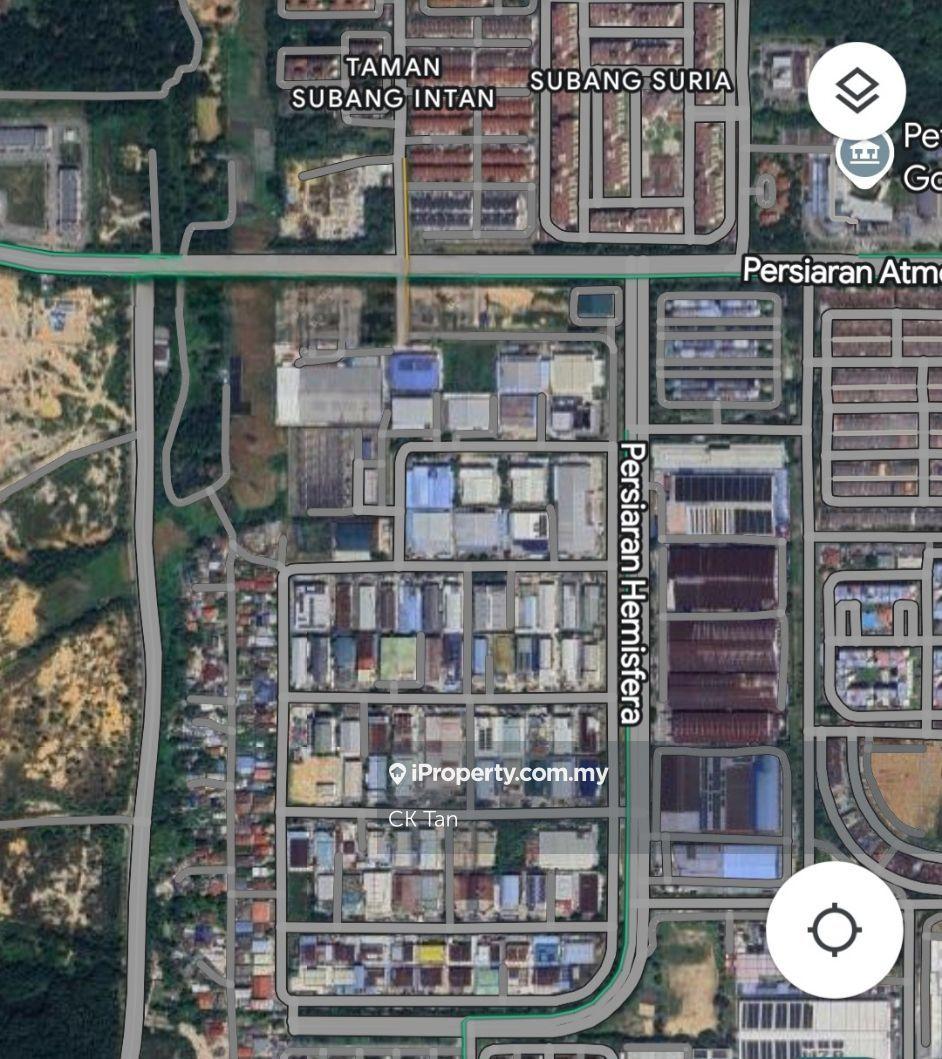The image size is (942, 1059).
Task: Open the map layers button
Action: (857, 91)
